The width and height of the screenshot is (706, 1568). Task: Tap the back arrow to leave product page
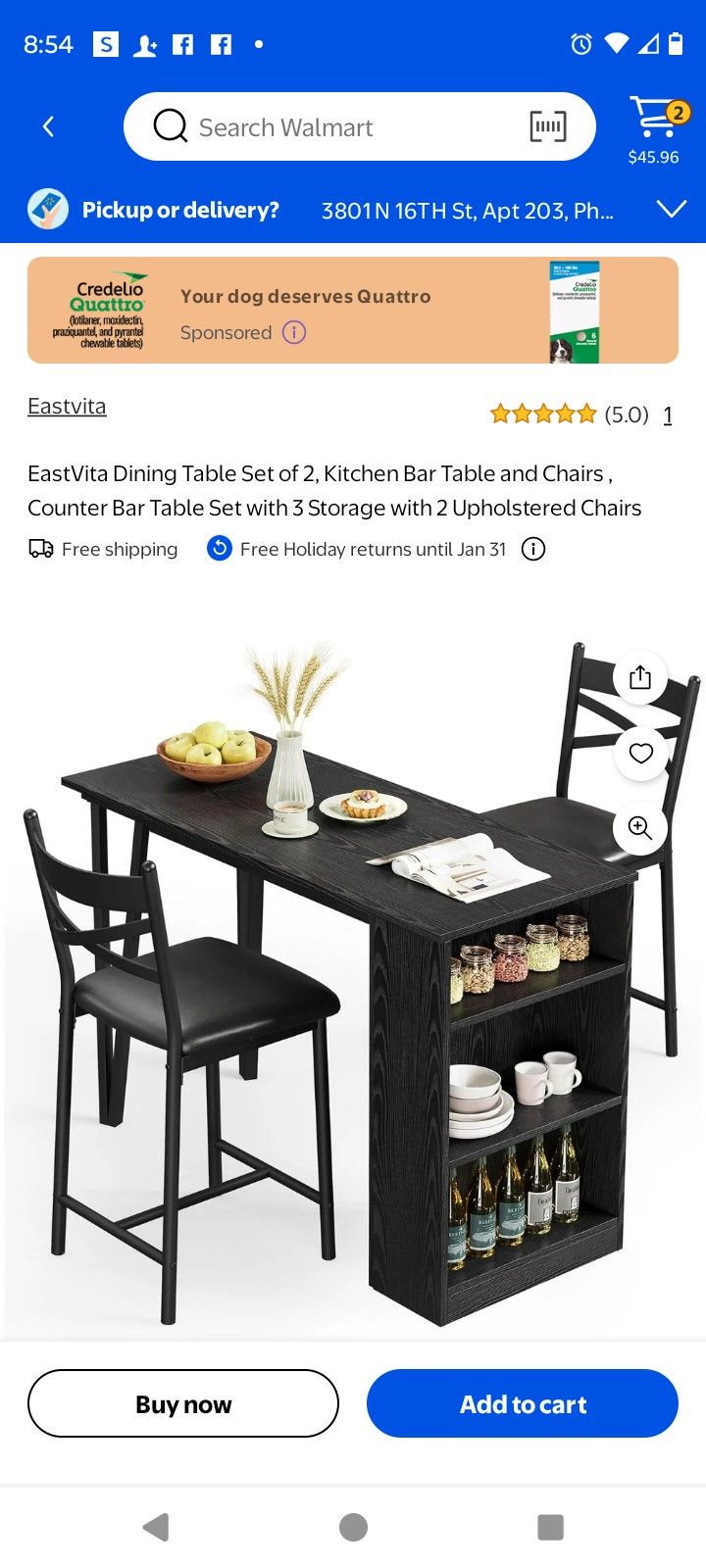[x=49, y=126]
